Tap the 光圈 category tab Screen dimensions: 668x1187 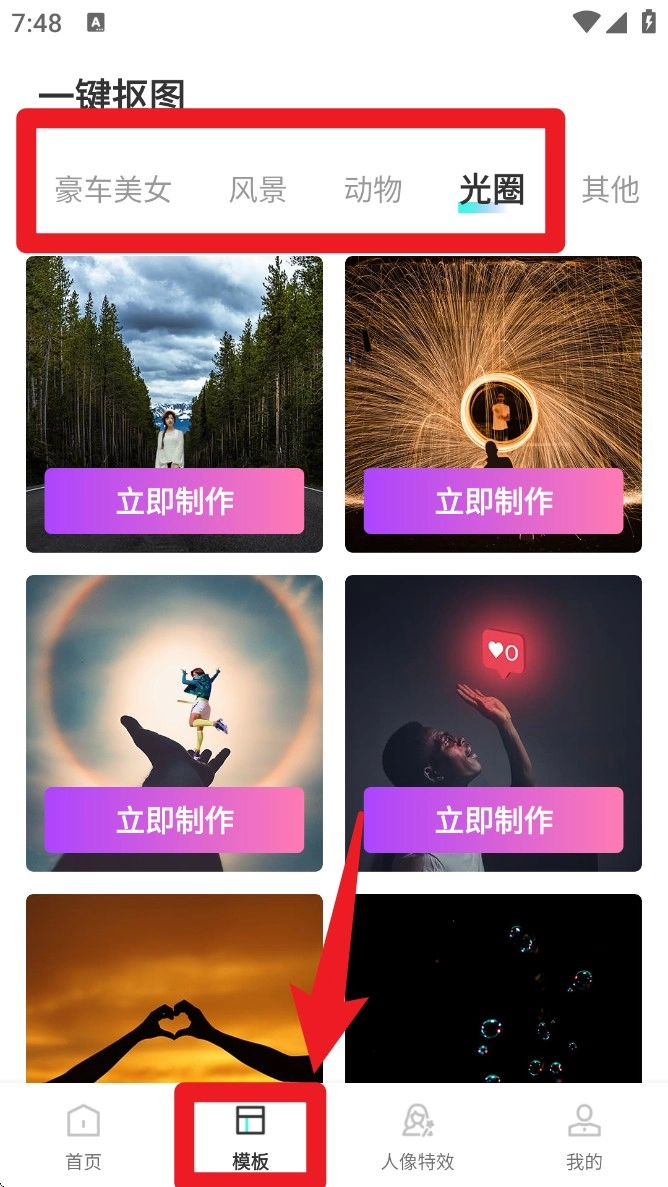(492, 189)
